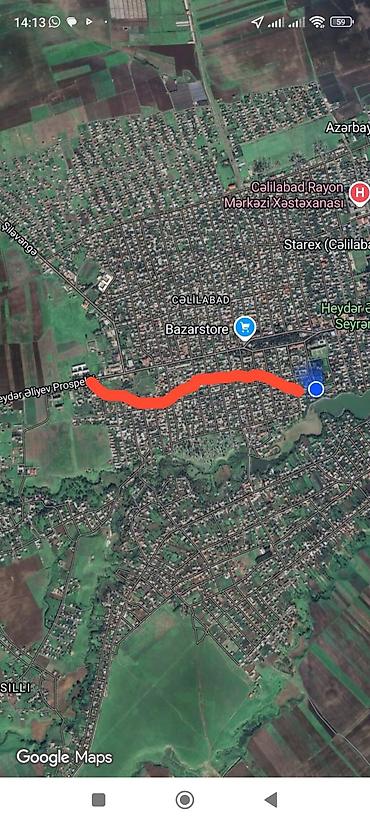Tap the blue current location dot
The height and width of the screenshot is (822, 370).
315,390
